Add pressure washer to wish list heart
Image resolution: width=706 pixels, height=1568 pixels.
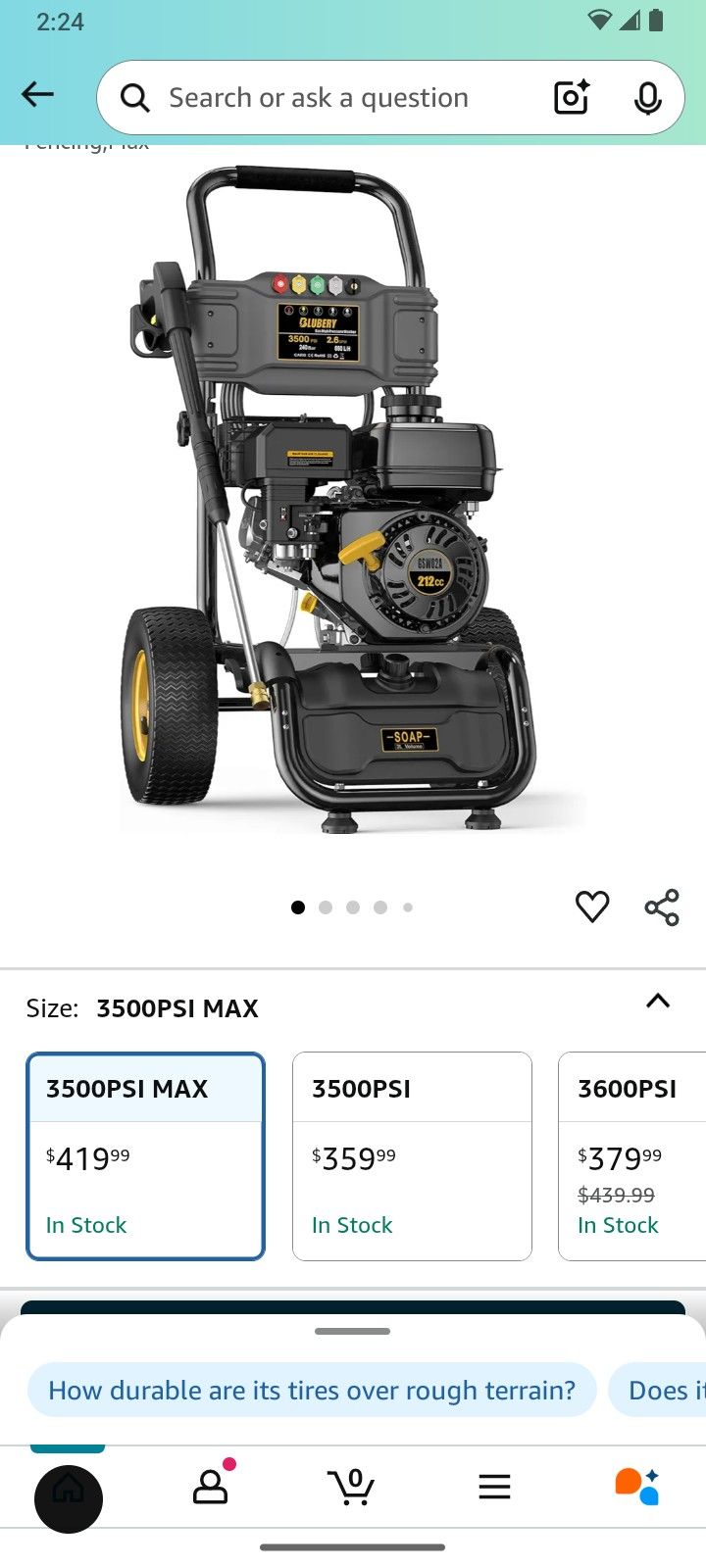pos(592,906)
